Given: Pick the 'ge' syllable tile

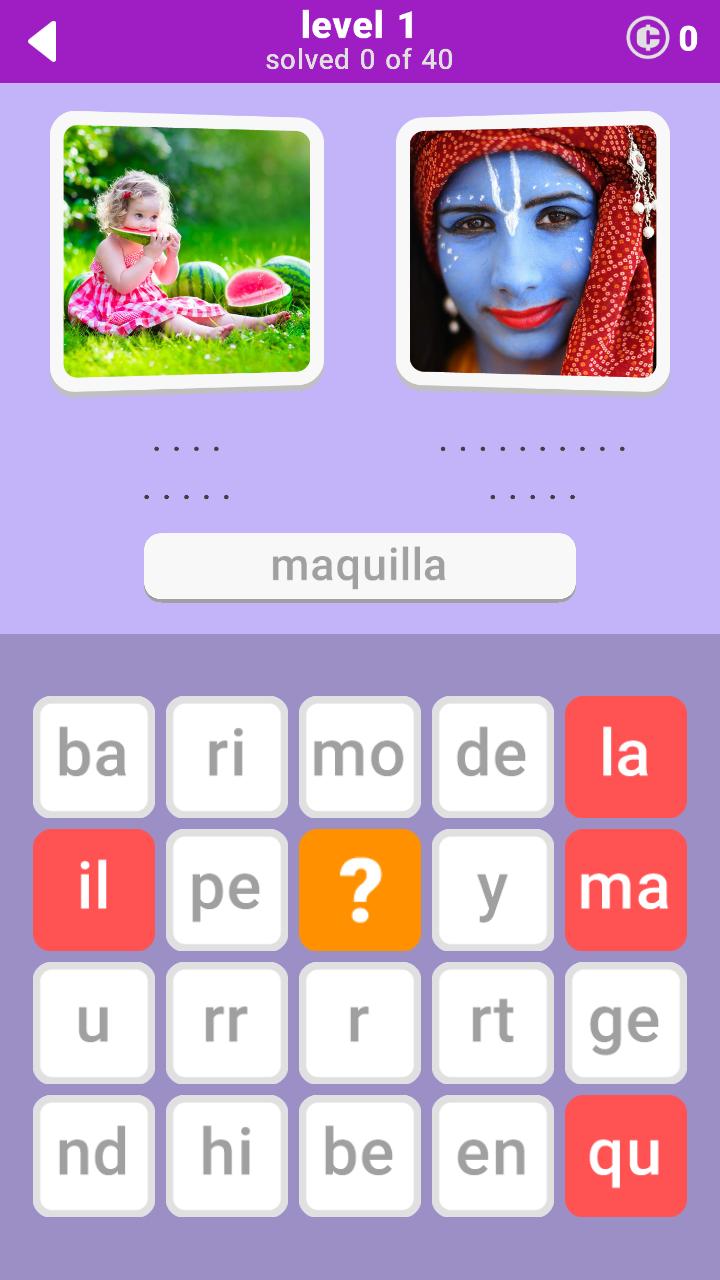Looking at the screenshot, I should point(626,1022).
